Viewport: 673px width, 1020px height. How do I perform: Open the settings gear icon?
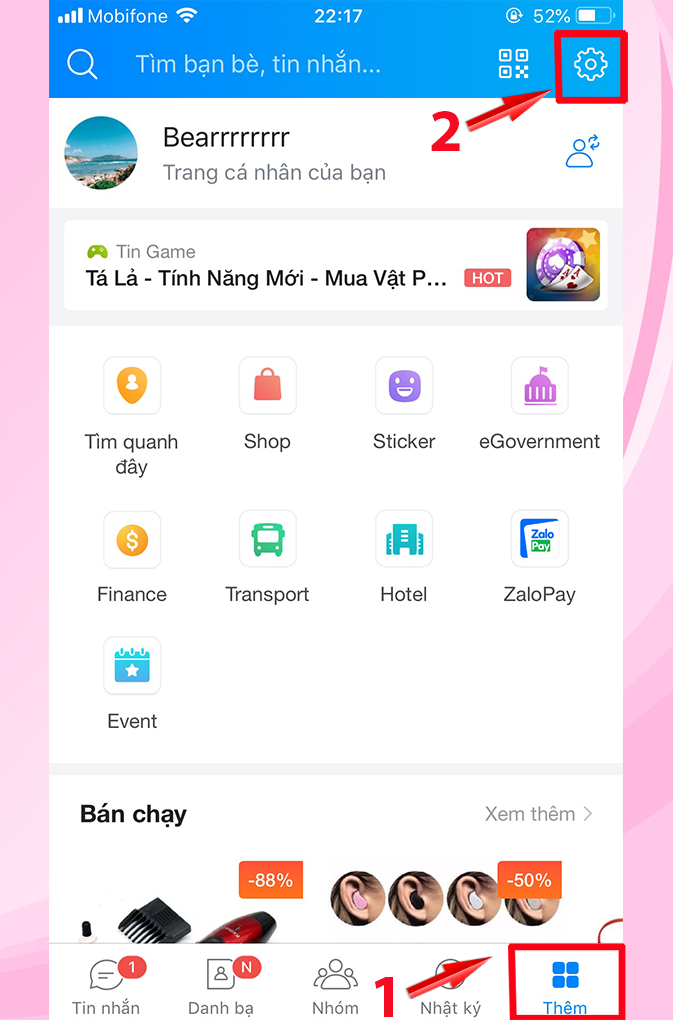[x=591, y=65]
